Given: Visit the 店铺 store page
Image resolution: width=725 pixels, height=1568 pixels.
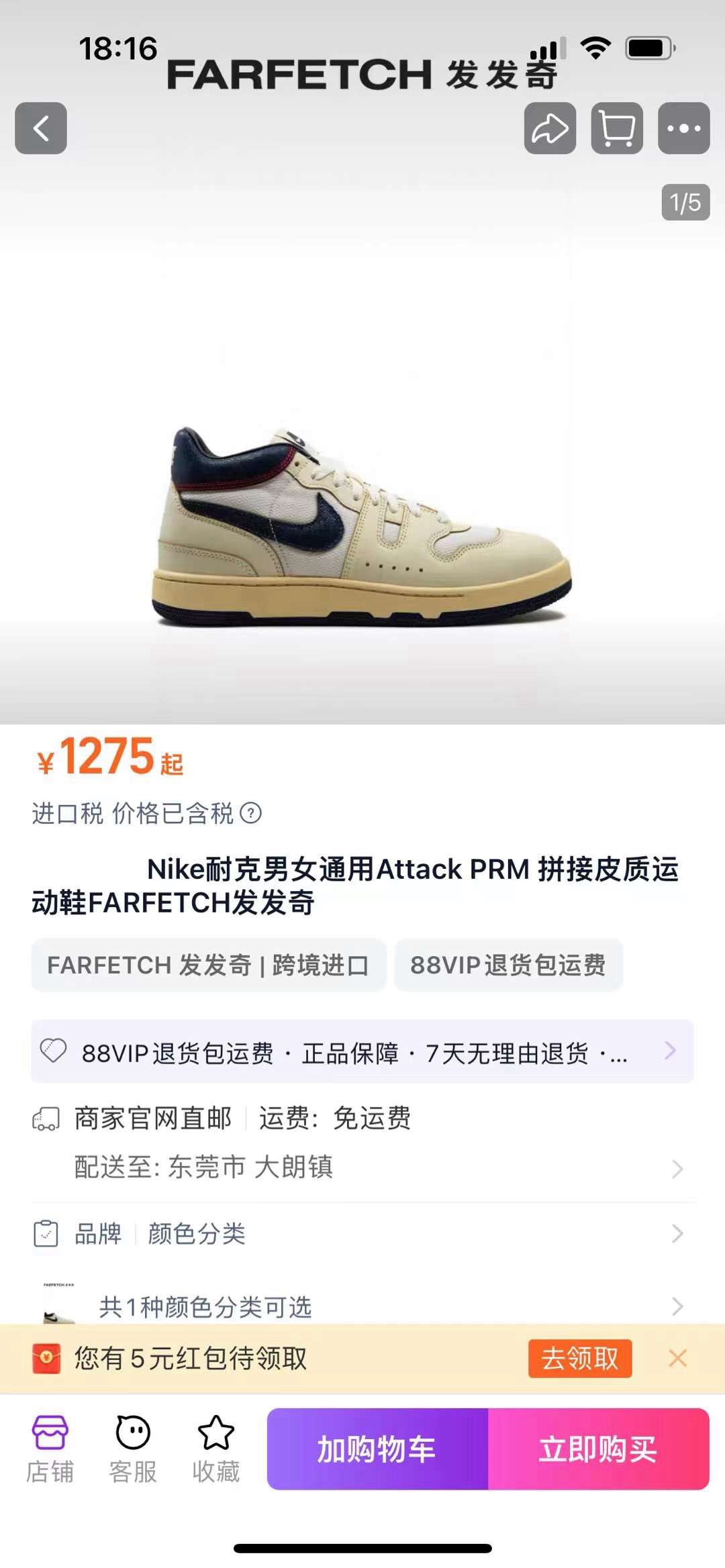Looking at the screenshot, I should (x=50, y=1448).
